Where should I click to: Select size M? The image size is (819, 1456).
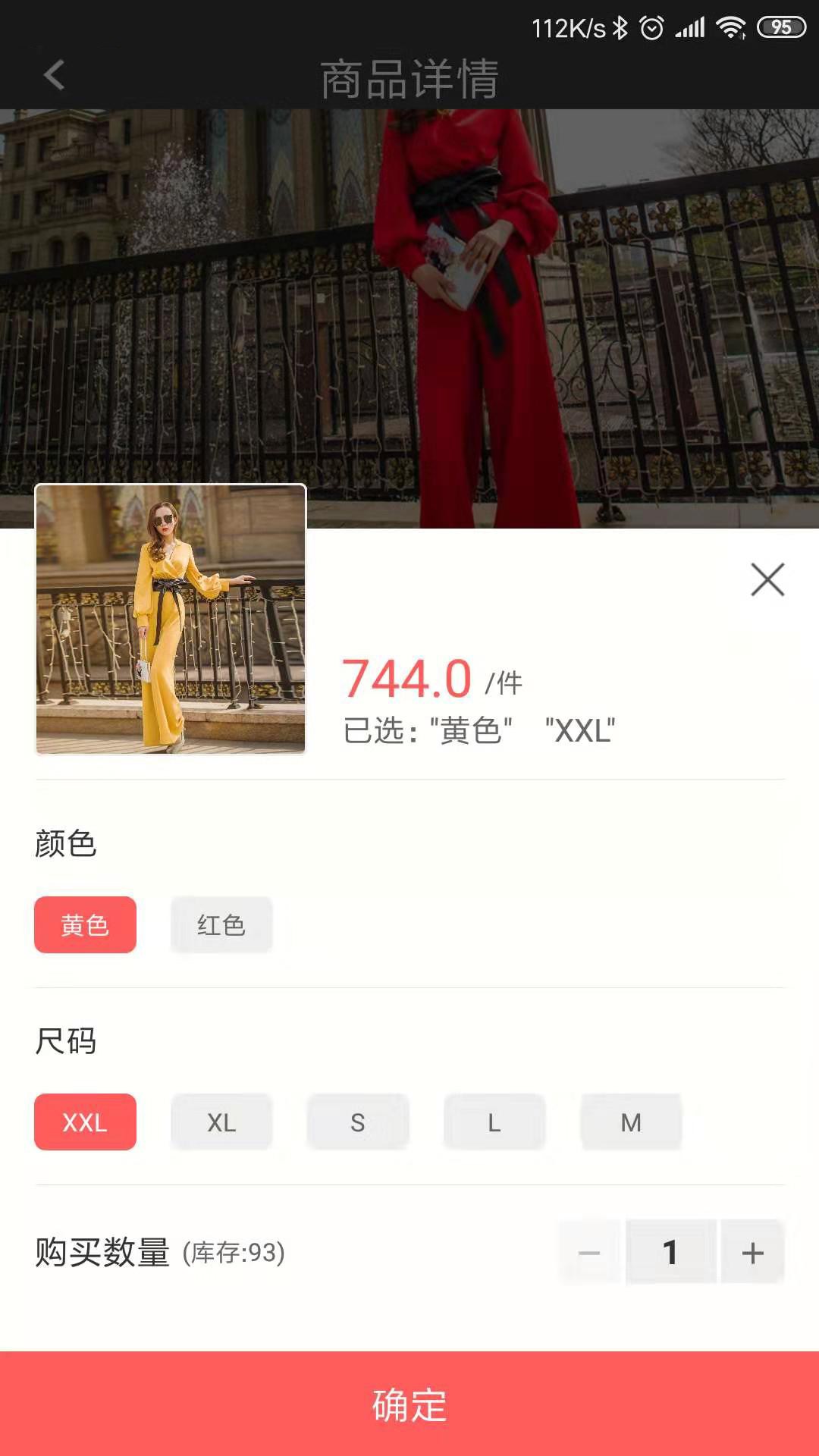tap(631, 1122)
